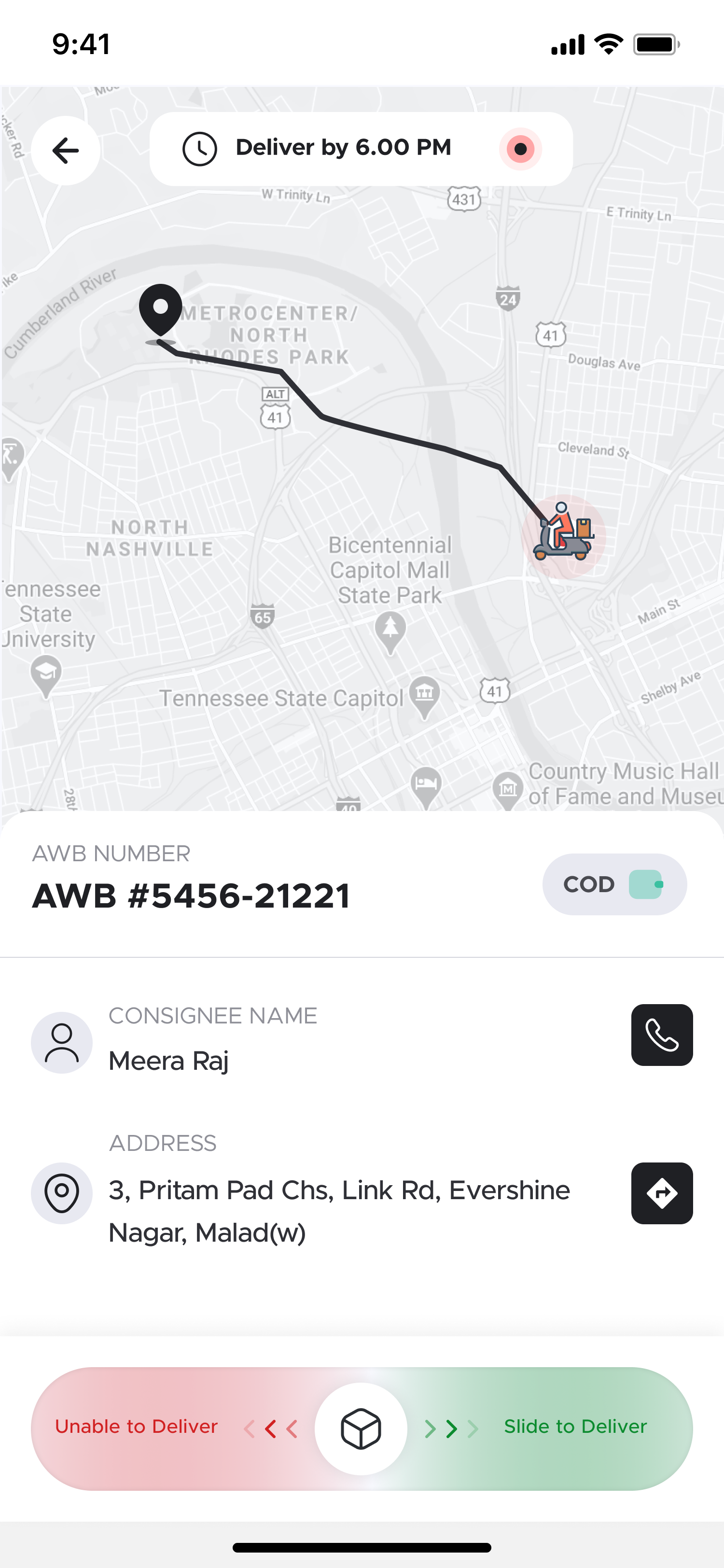Image resolution: width=724 pixels, height=1568 pixels.
Task: Go back using the arrow button
Action: (66, 150)
